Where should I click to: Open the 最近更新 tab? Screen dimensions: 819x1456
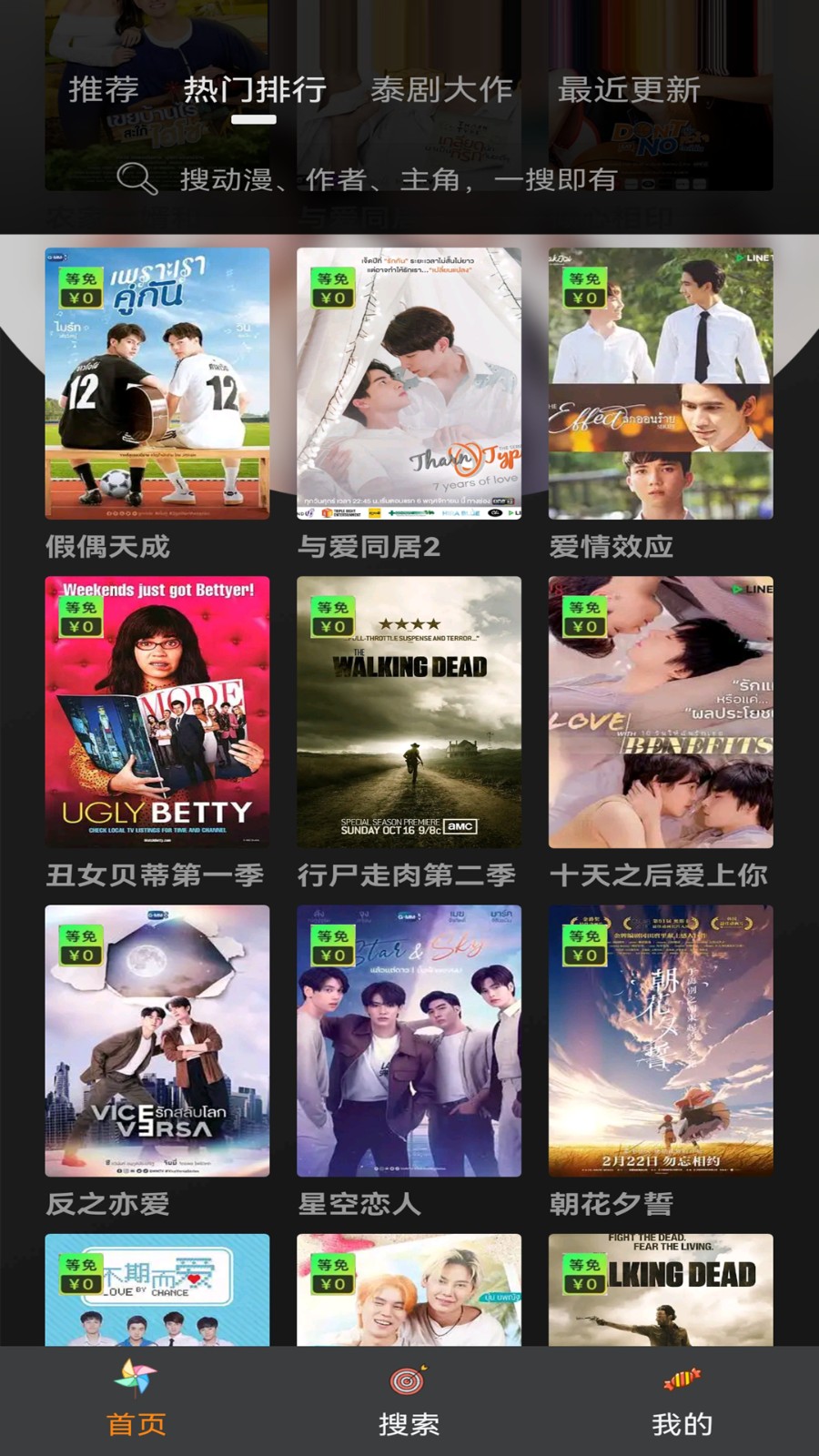pos(629,90)
